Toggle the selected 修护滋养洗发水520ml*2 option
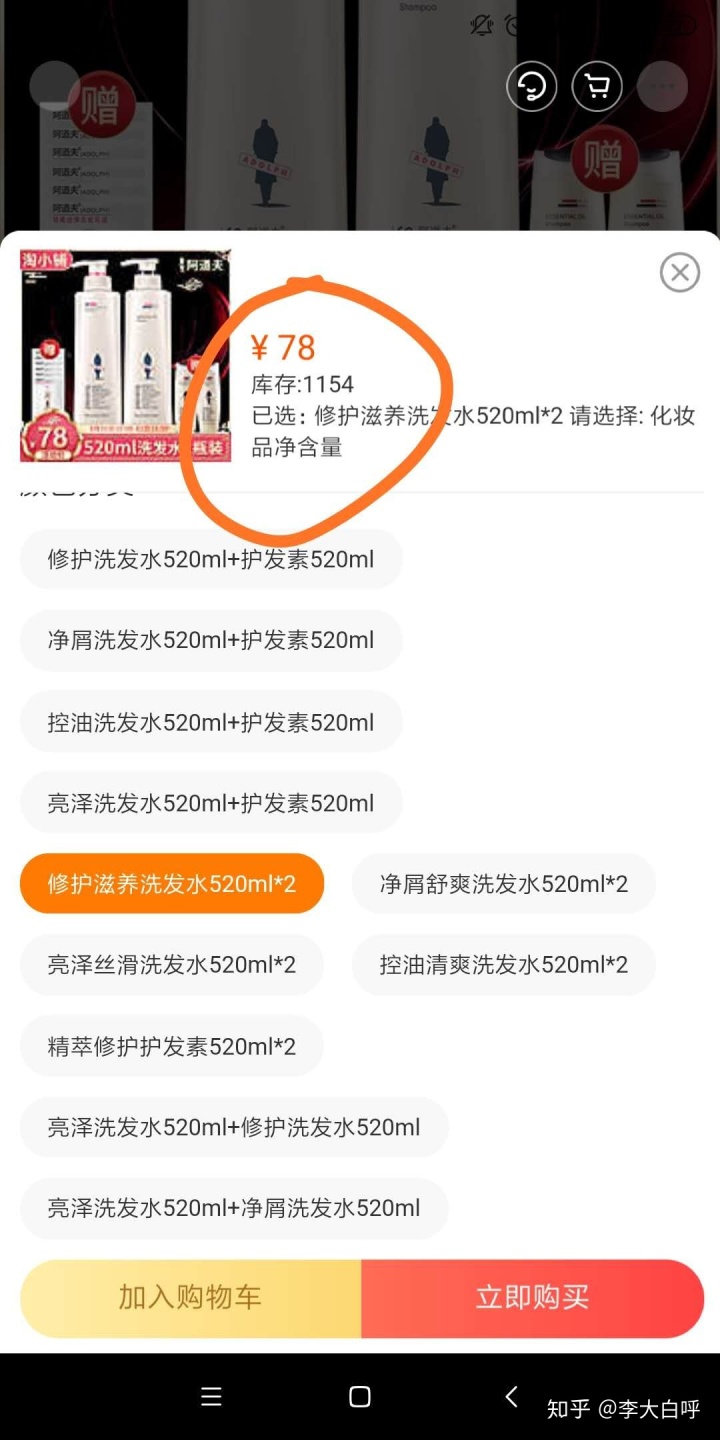The width and height of the screenshot is (720, 1440). click(171, 883)
